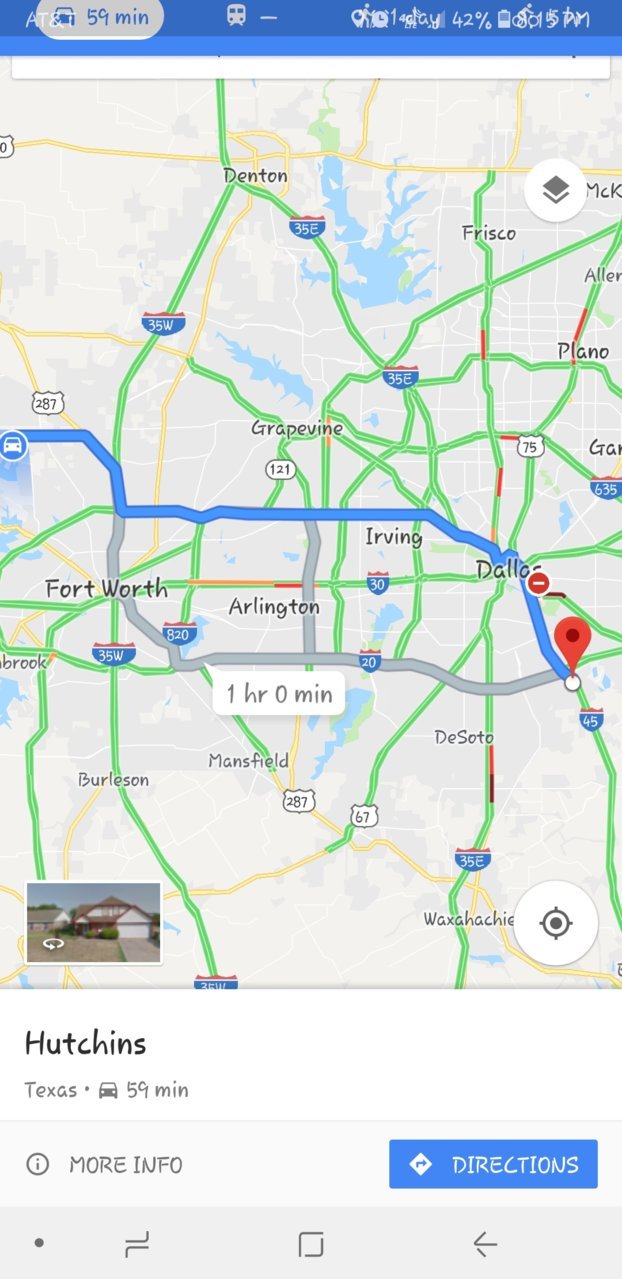Center map on my location
Image resolution: width=622 pixels, height=1279 pixels.
click(556, 922)
